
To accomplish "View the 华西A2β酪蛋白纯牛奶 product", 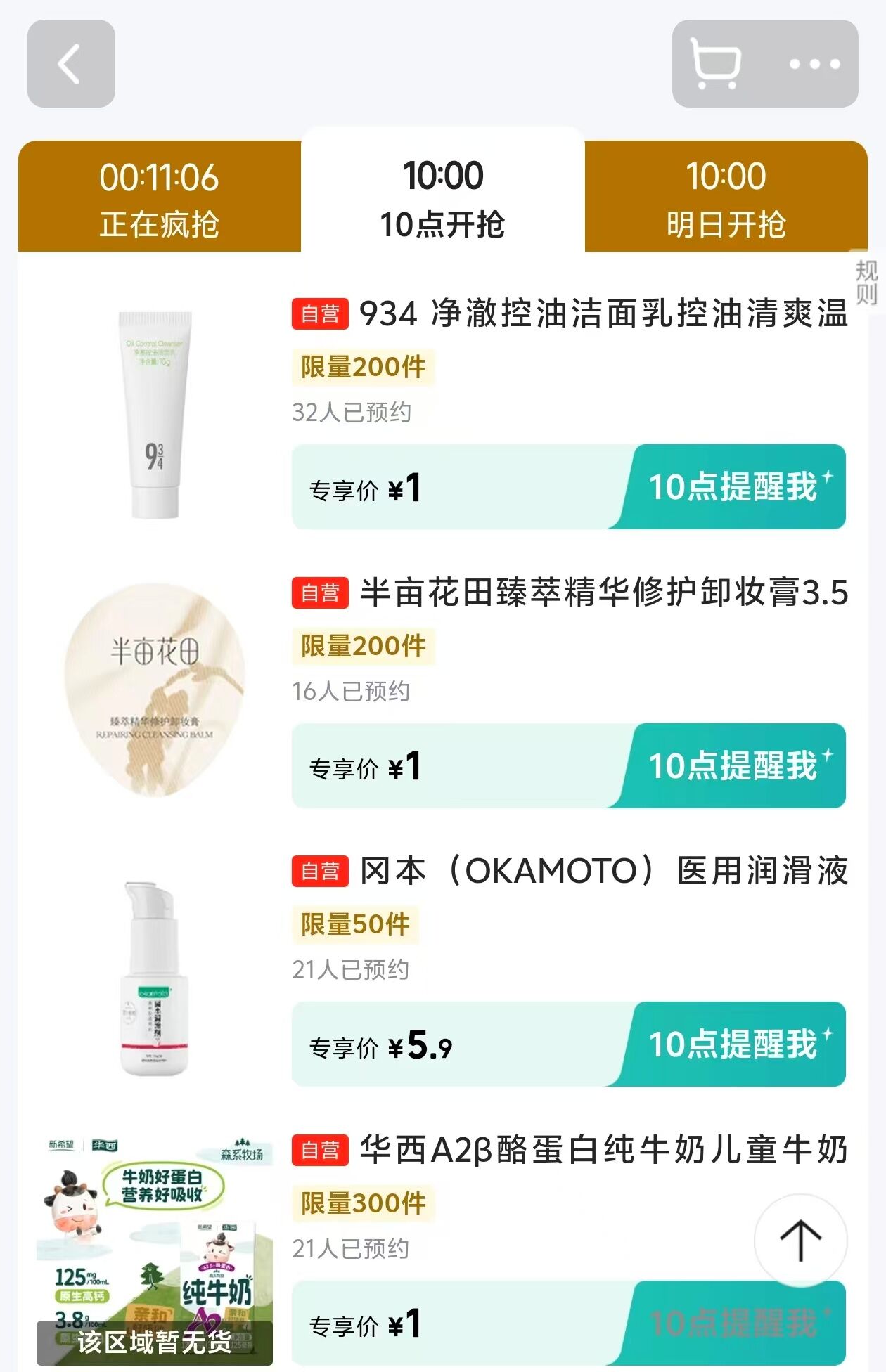I will coord(603,1150).
